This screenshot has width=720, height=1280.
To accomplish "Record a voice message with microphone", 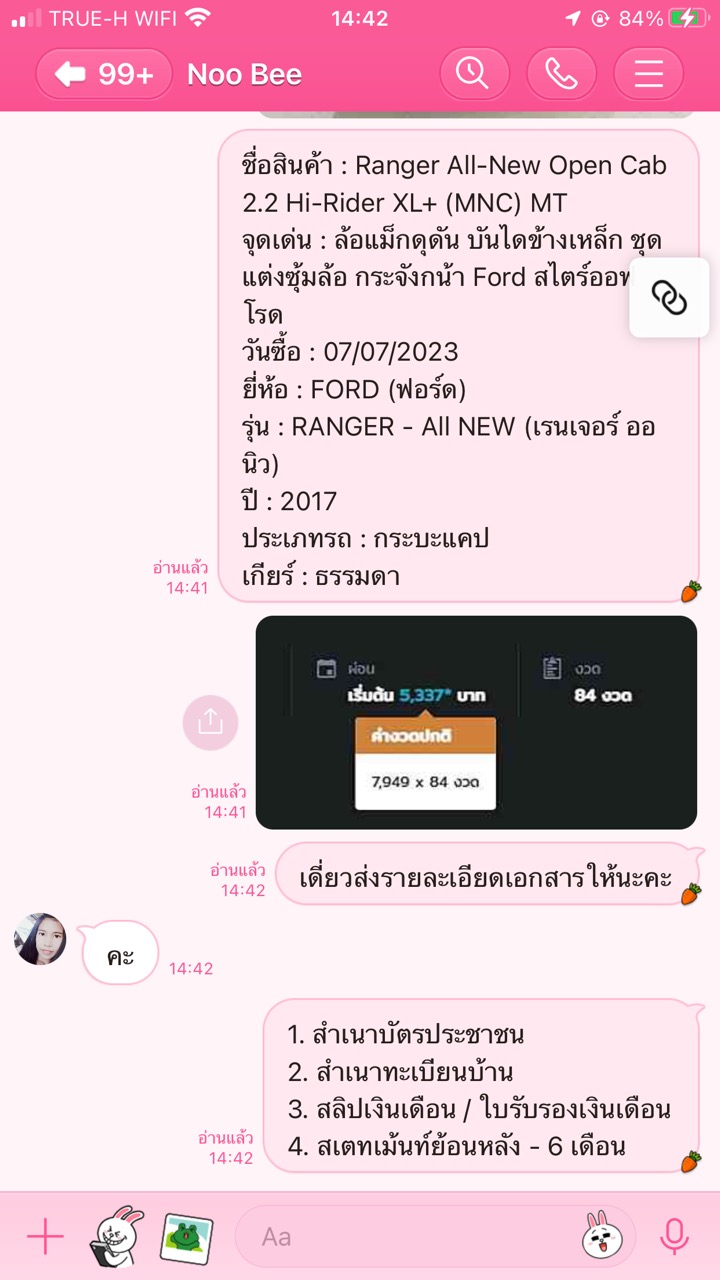I will 675,1237.
